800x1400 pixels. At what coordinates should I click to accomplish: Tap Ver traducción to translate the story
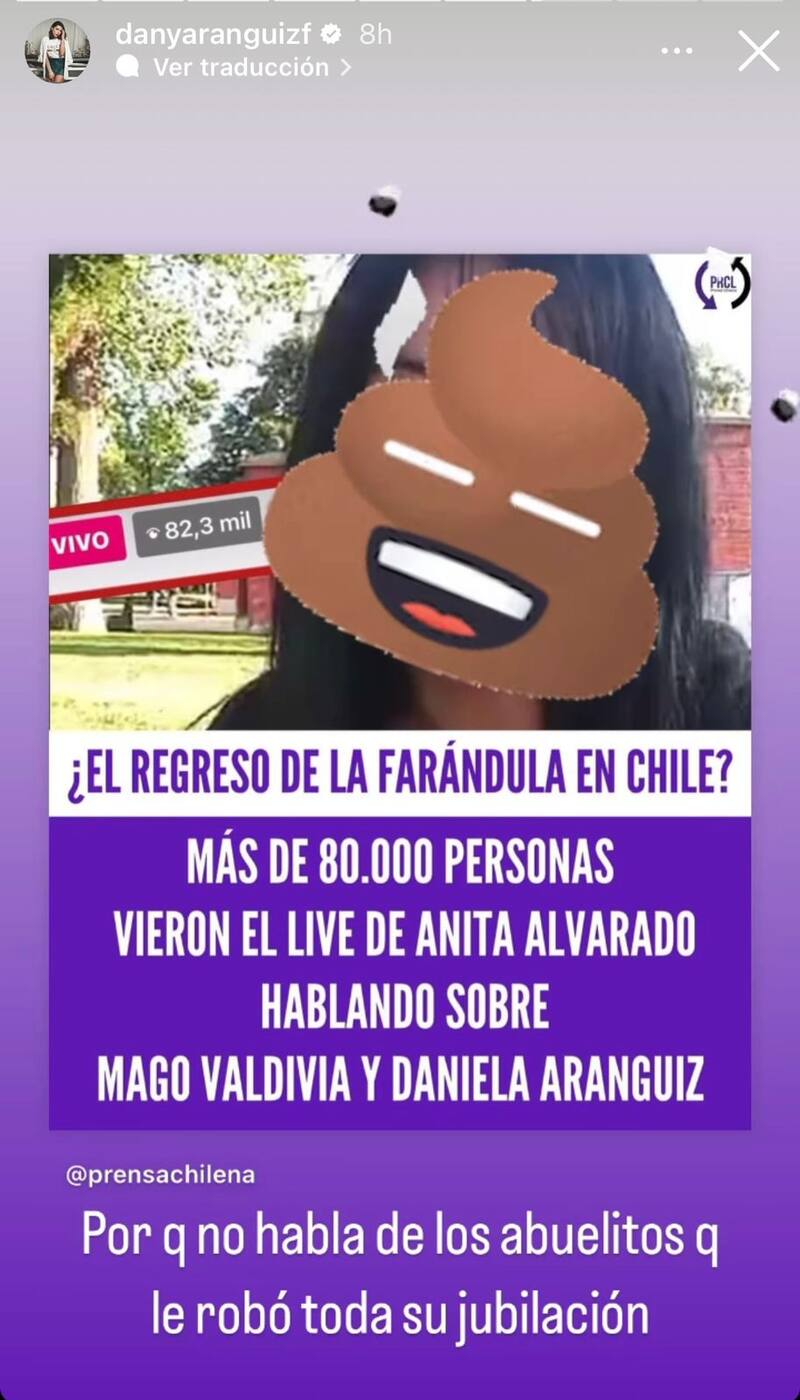coord(240,67)
